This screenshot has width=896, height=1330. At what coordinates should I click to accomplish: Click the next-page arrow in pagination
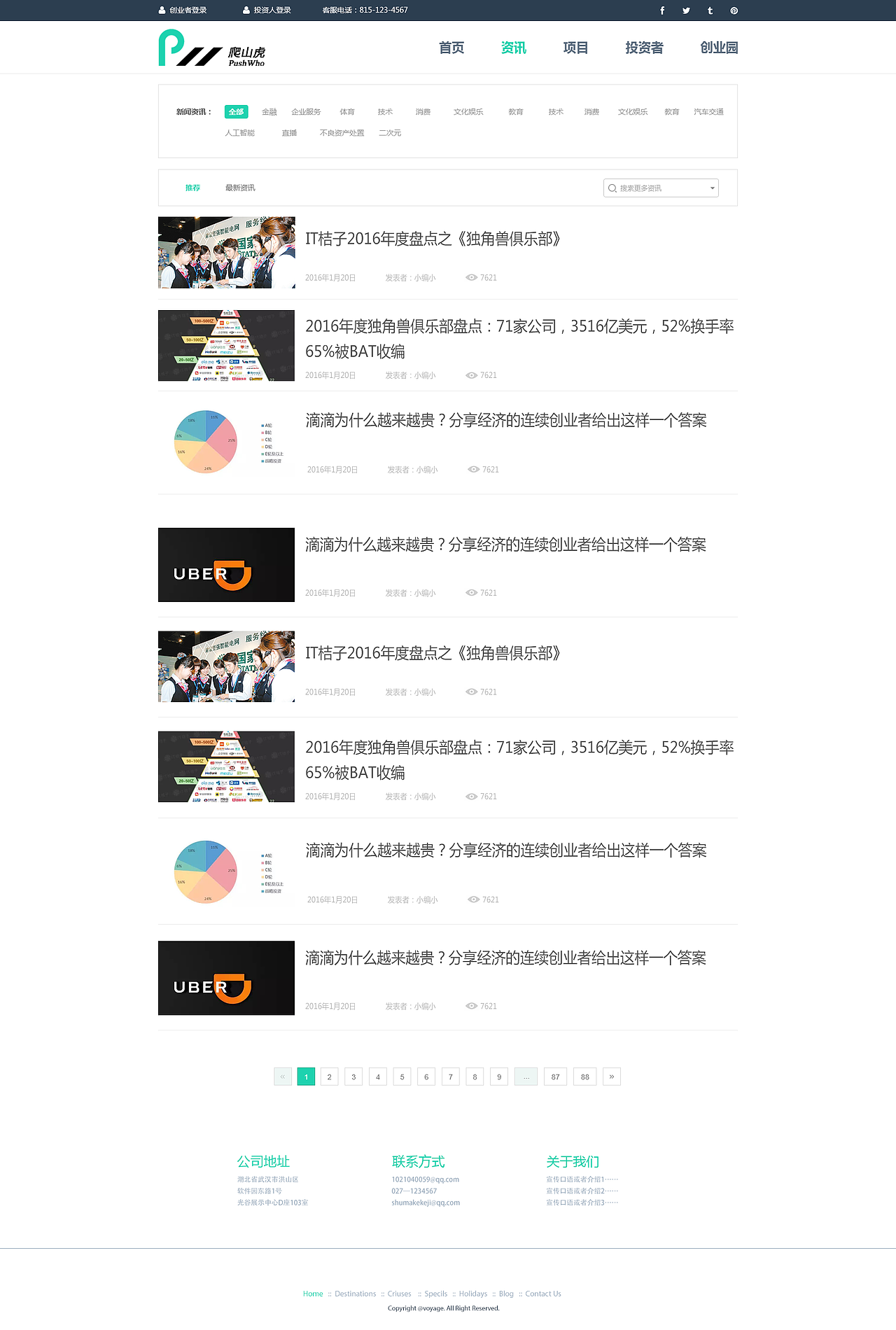(611, 1077)
